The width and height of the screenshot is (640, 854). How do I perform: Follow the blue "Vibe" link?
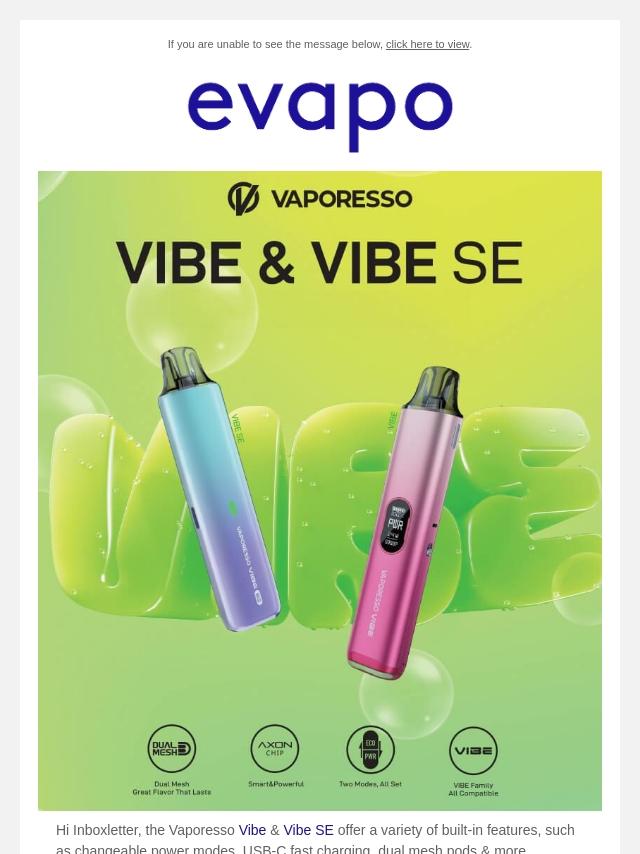(252, 830)
